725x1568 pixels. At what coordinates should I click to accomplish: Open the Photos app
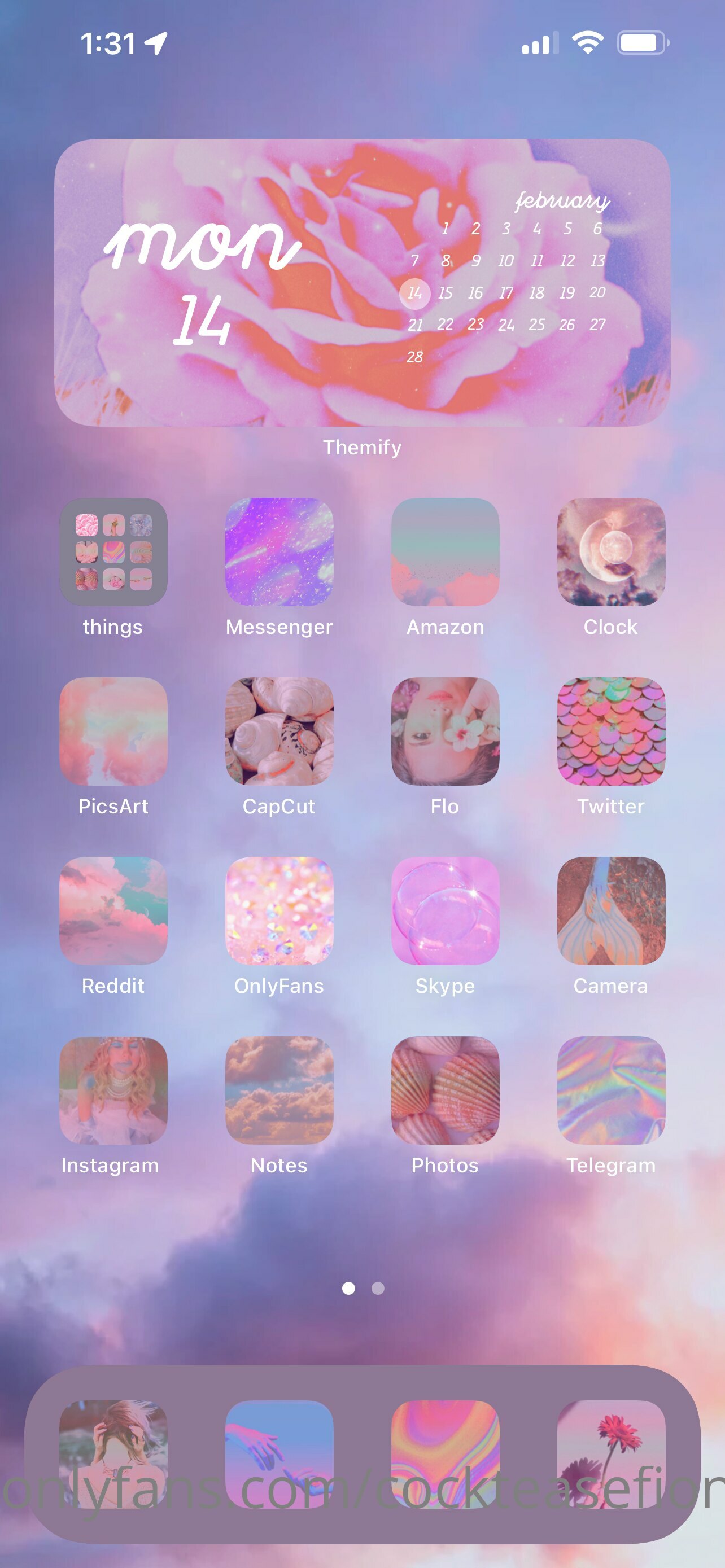446,1090
